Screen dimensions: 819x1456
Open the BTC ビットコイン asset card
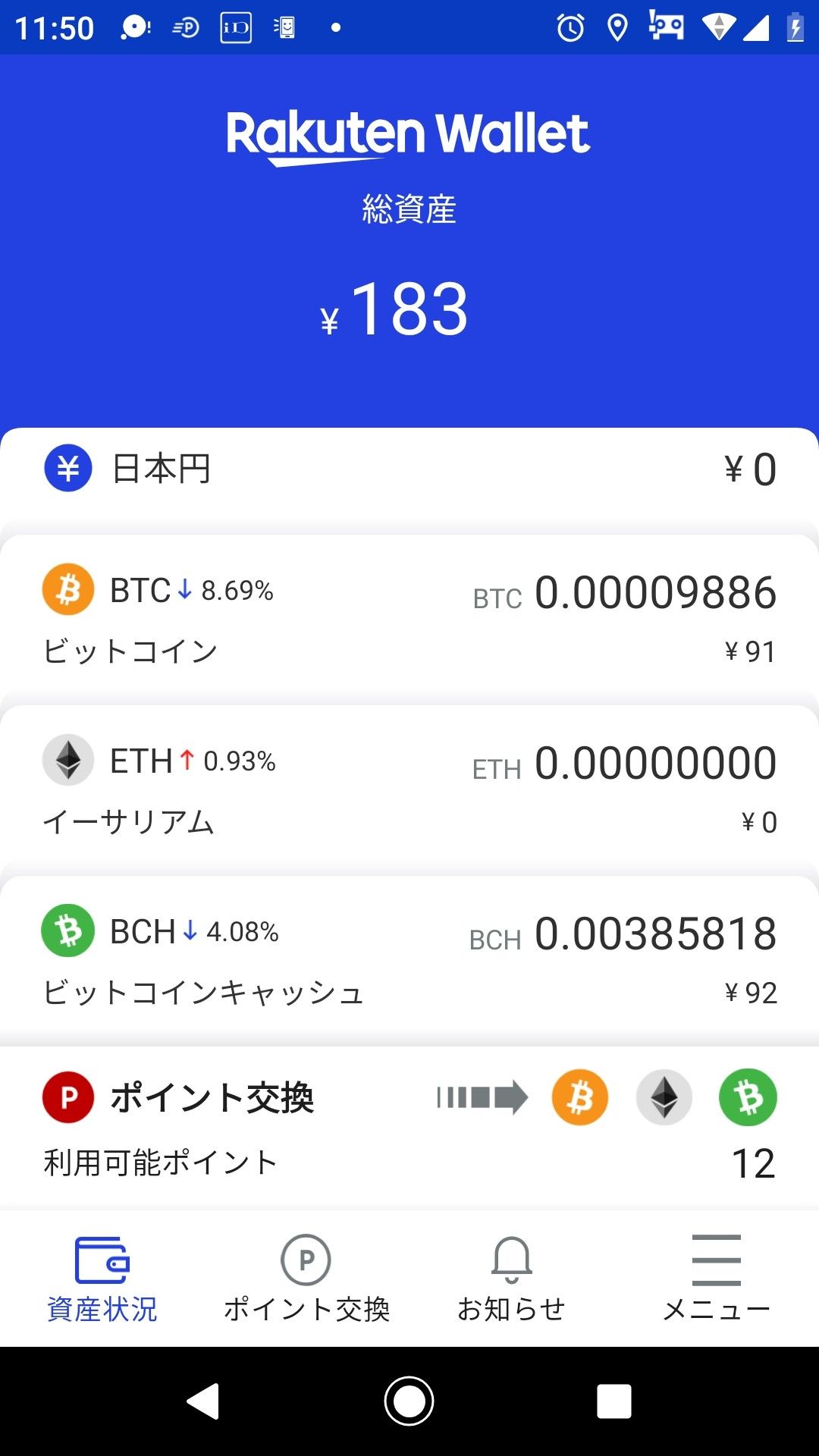click(x=409, y=619)
